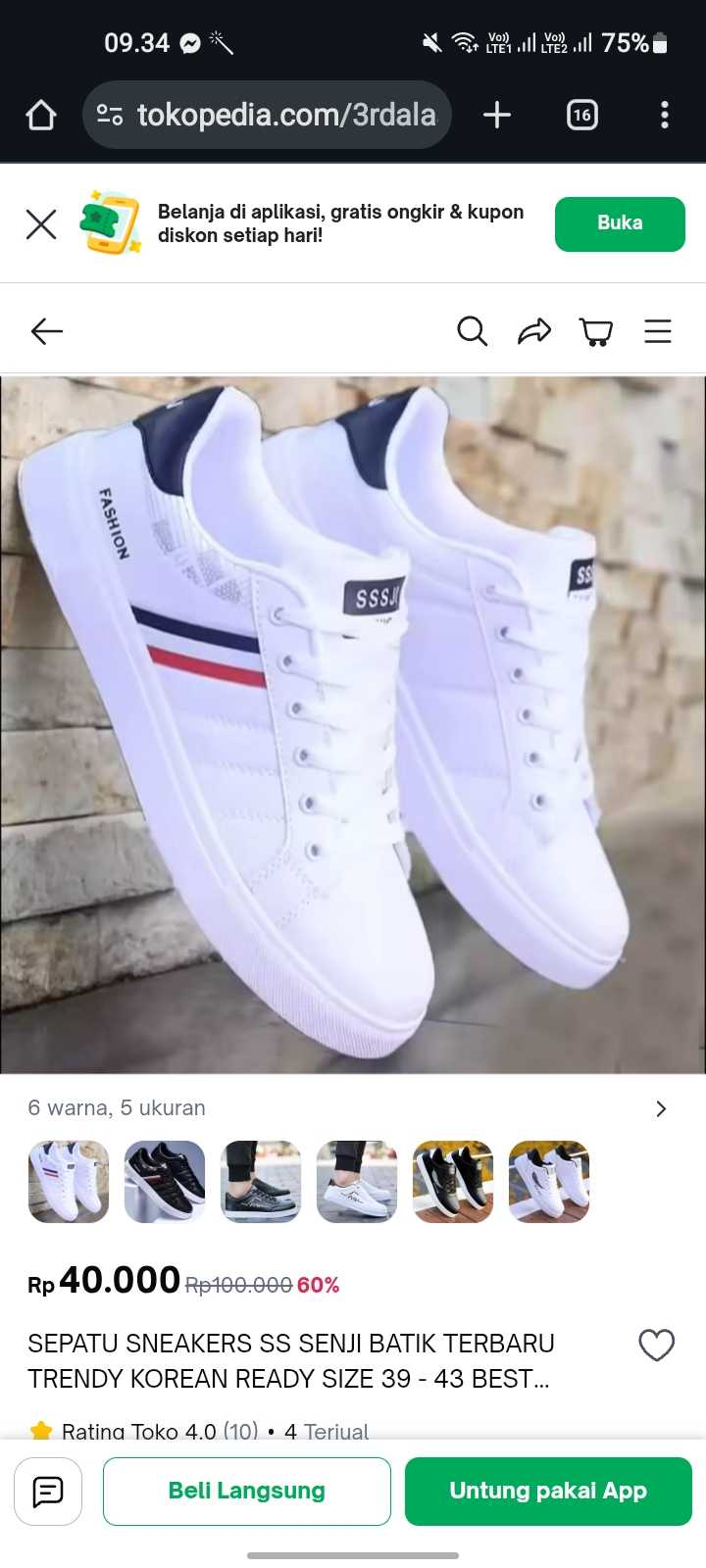Select the black sneaker color thumbnail

(x=164, y=1182)
